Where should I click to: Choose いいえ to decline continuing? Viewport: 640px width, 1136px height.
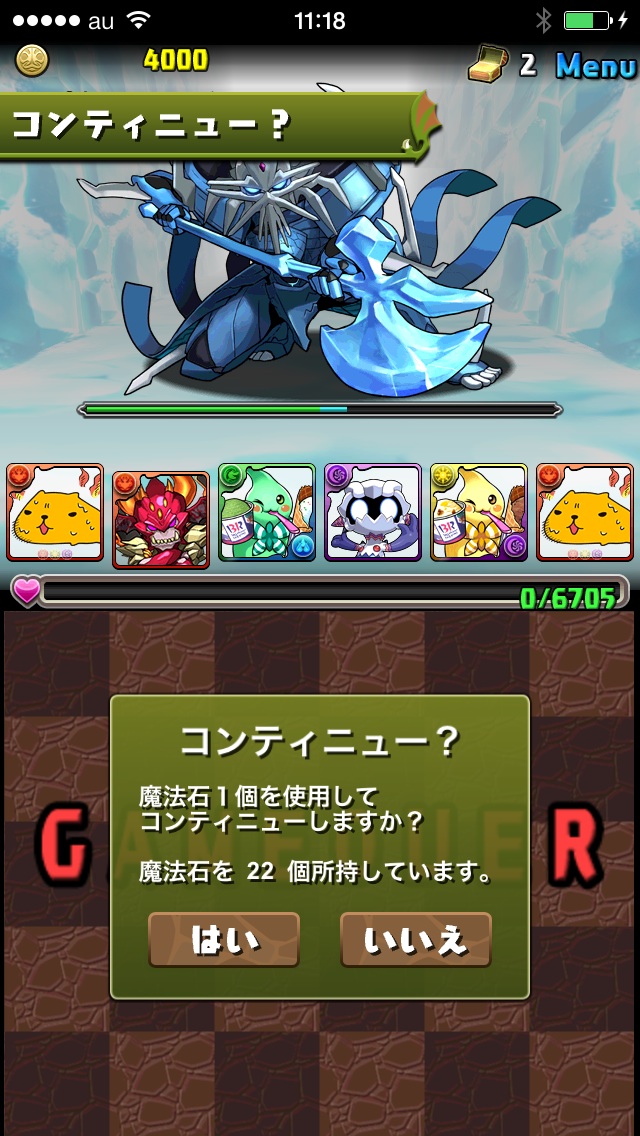(x=415, y=940)
